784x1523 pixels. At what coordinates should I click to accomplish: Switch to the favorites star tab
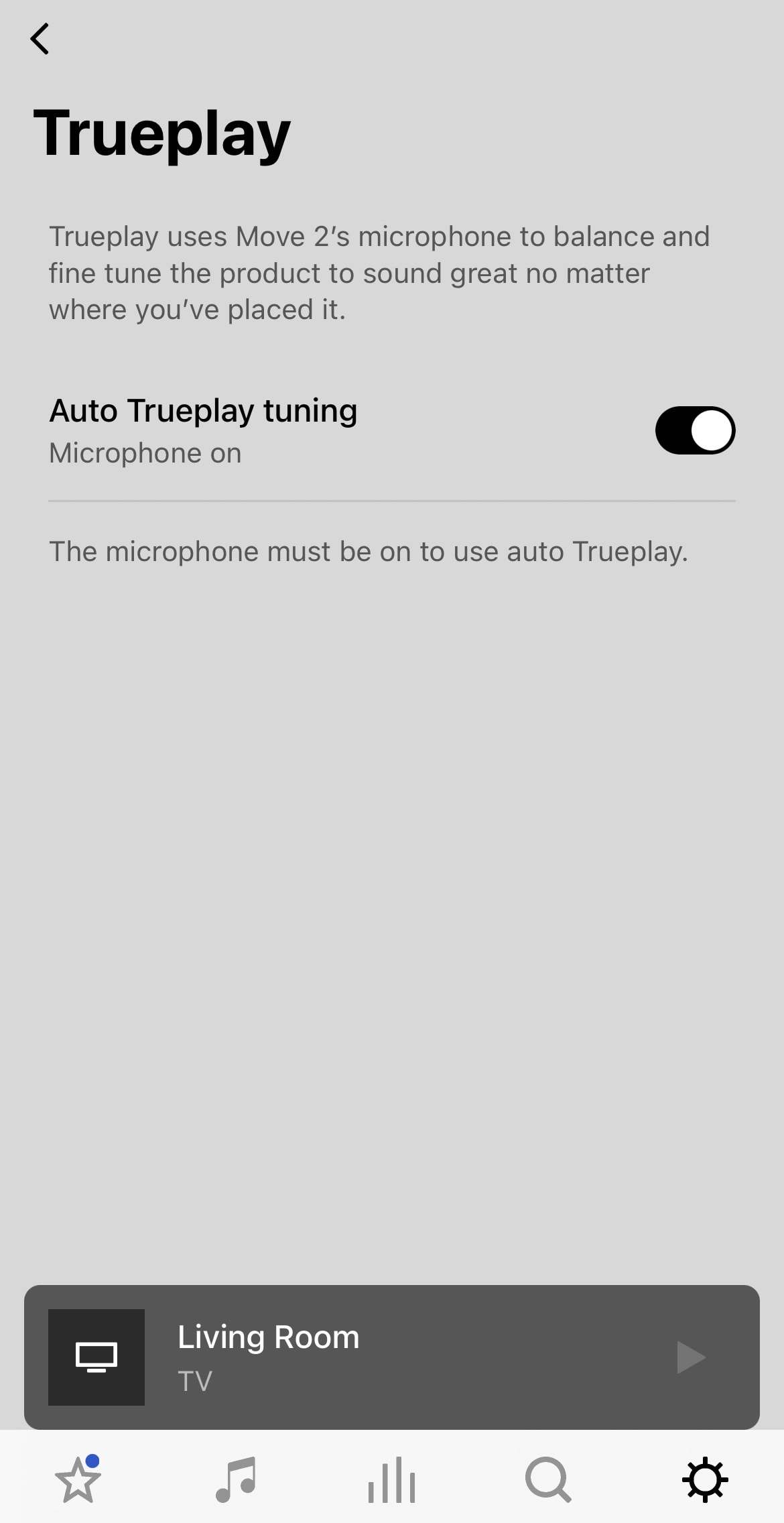(78, 1479)
